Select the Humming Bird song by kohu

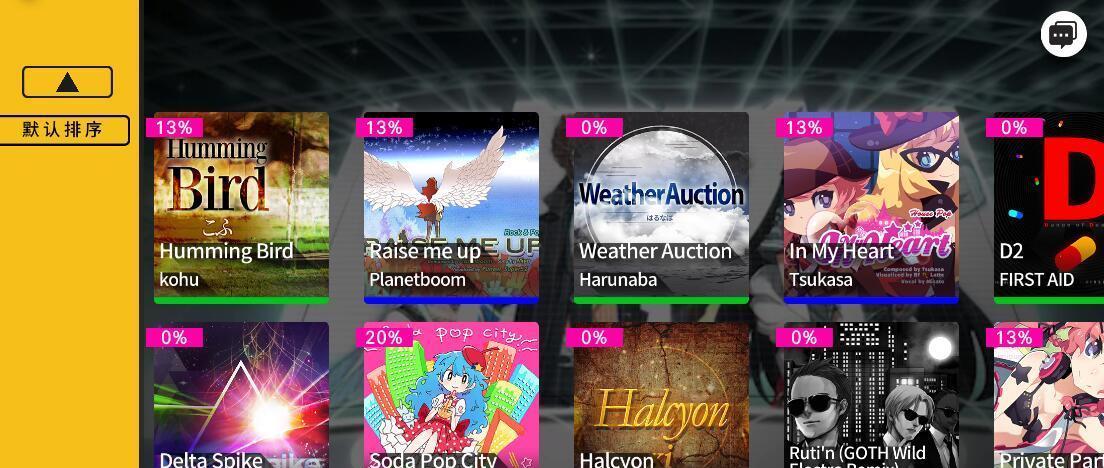(x=241, y=206)
